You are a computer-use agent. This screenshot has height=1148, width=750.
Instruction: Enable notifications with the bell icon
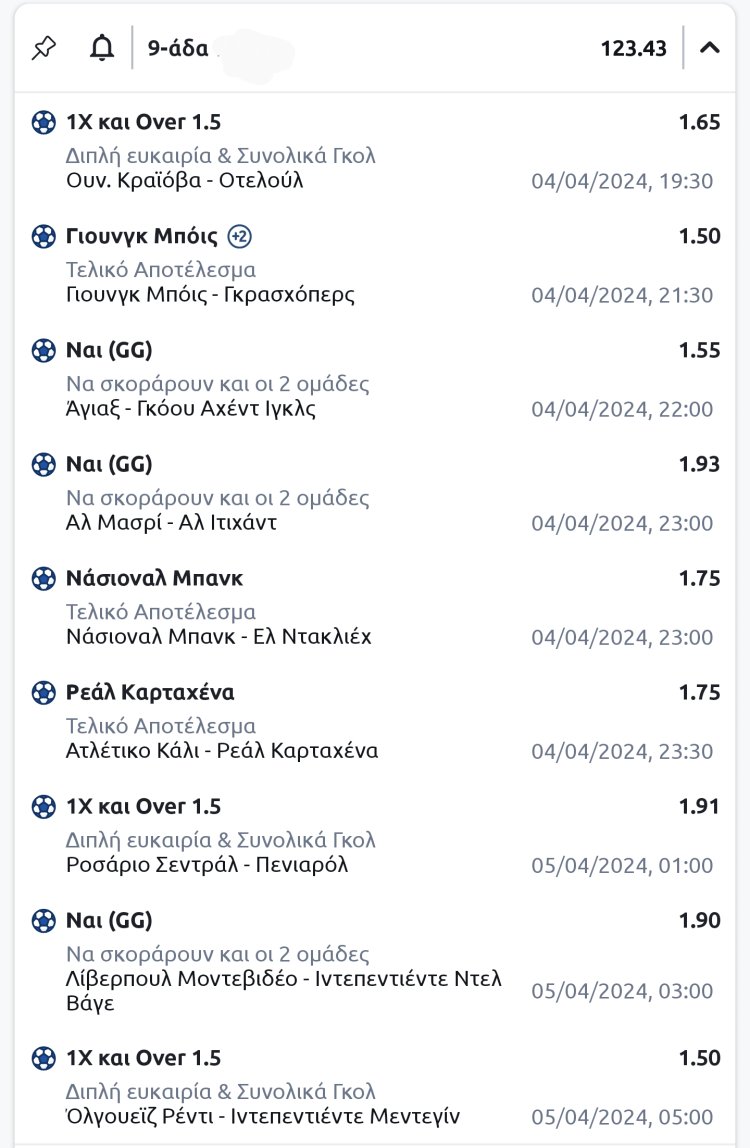[102, 47]
